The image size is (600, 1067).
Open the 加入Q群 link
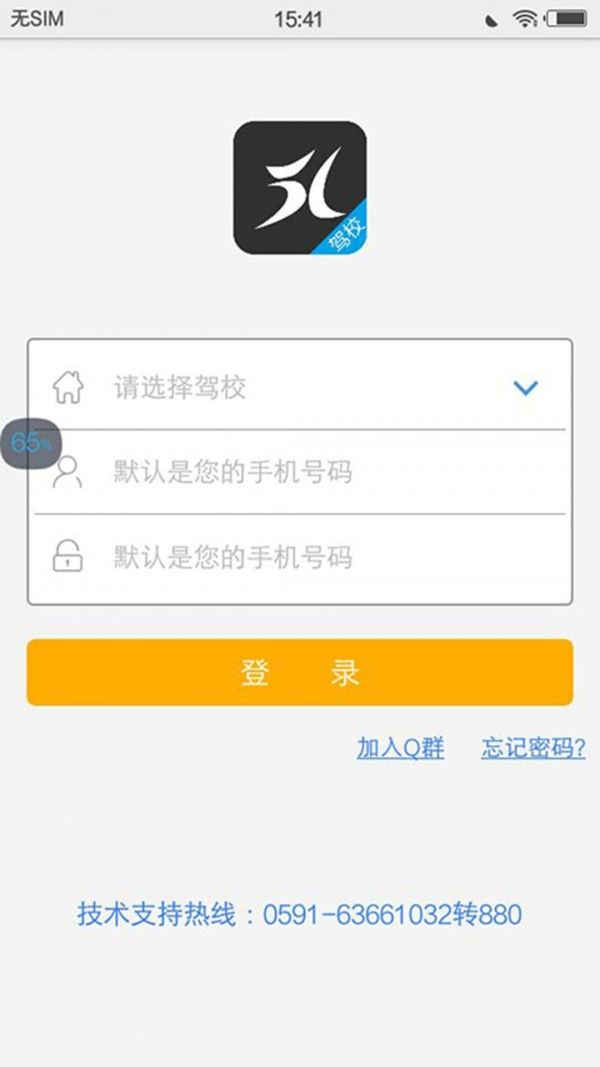tap(401, 749)
